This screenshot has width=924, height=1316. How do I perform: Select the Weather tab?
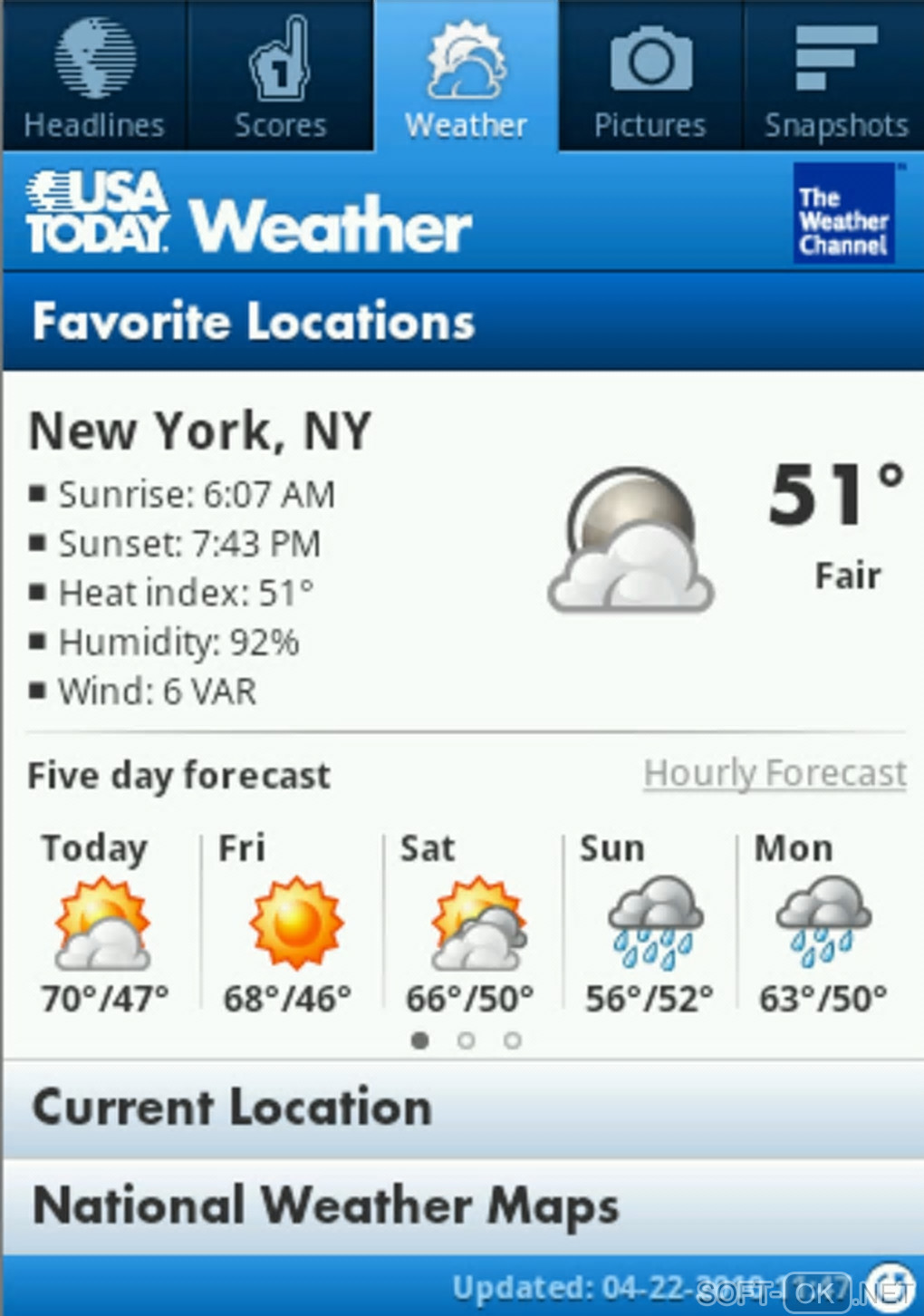[x=466, y=76]
